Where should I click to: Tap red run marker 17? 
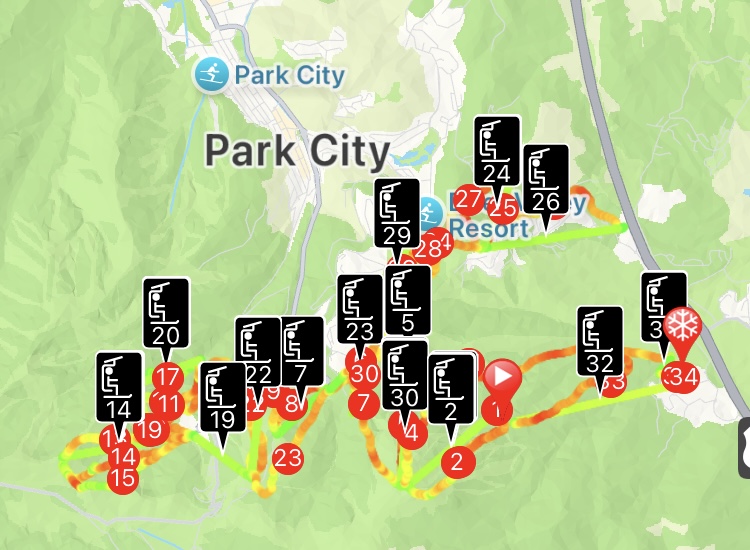click(168, 378)
